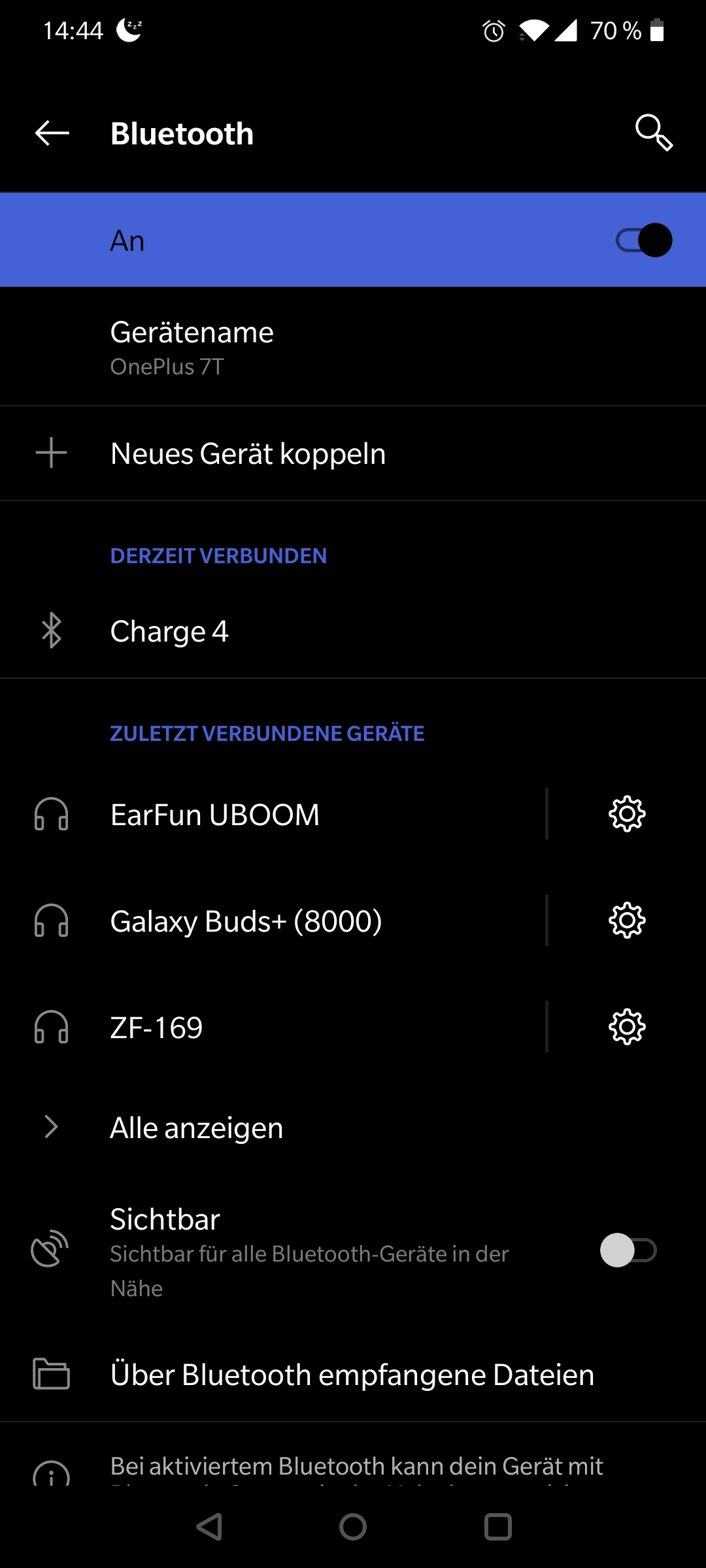Open settings for Galaxy Buds+ (8000)
The height and width of the screenshot is (1568, 706).
tap(625, 921)
